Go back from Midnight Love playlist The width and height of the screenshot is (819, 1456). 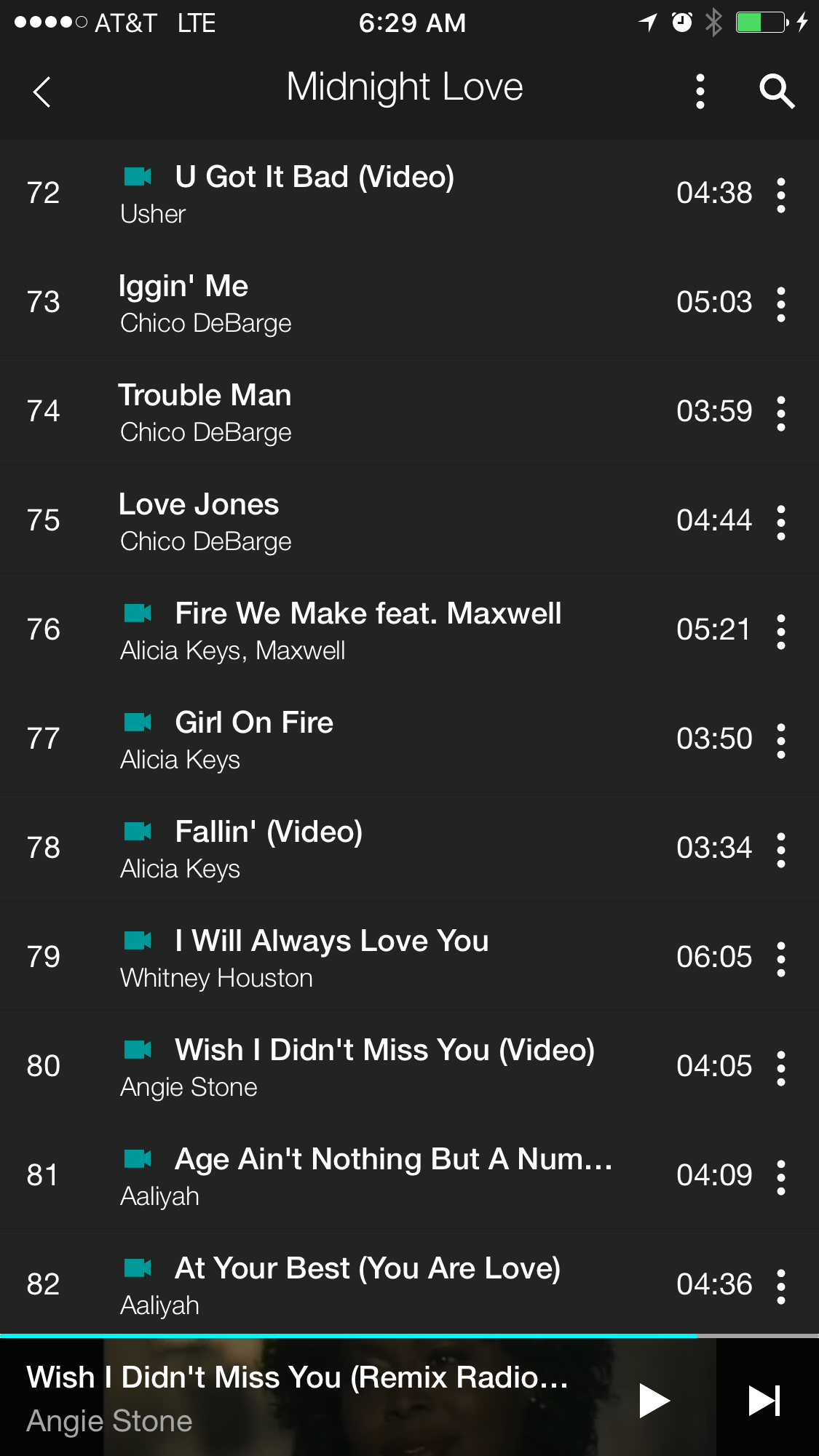point(42,92)
